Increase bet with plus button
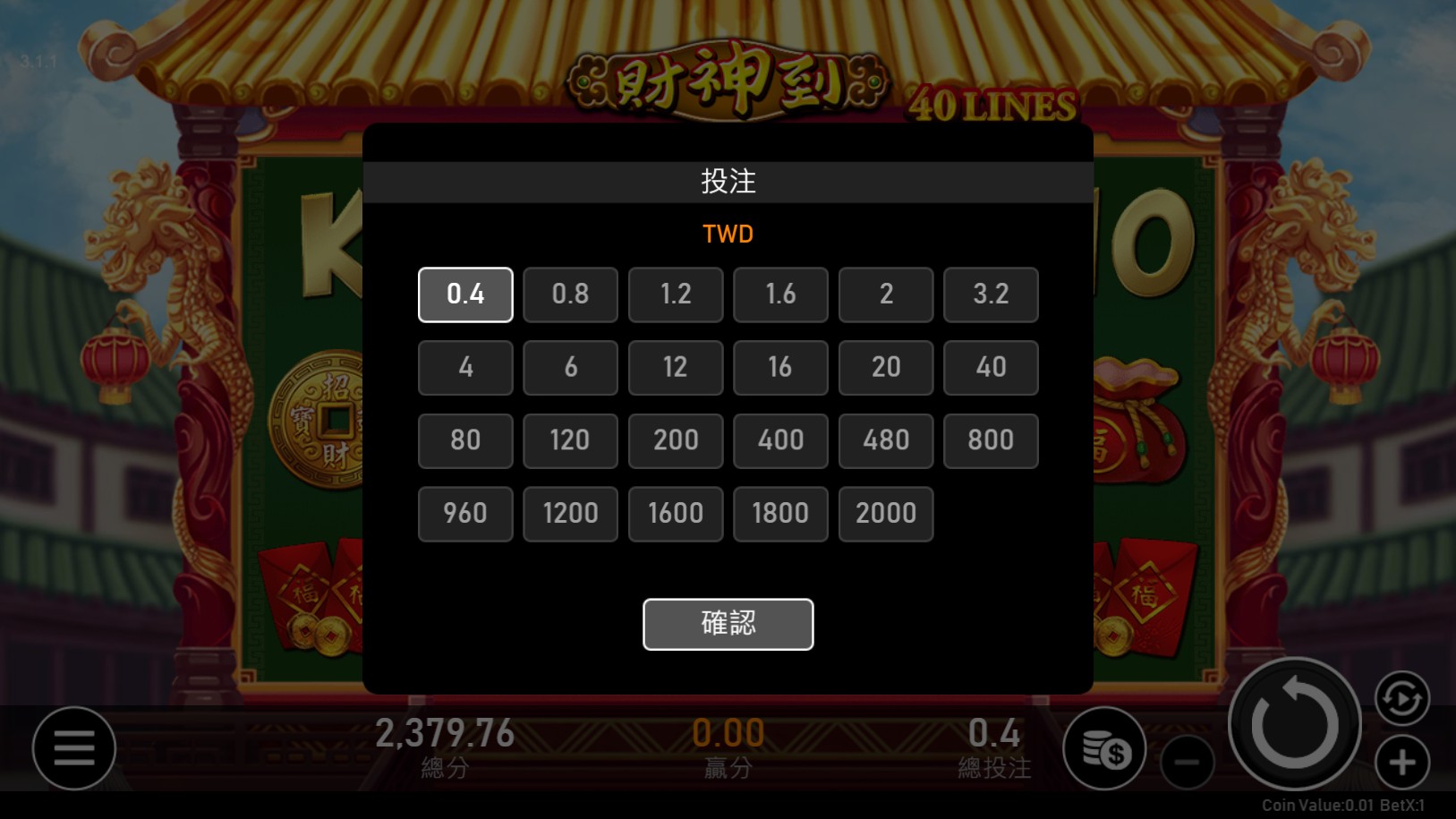 [1401, 763]
